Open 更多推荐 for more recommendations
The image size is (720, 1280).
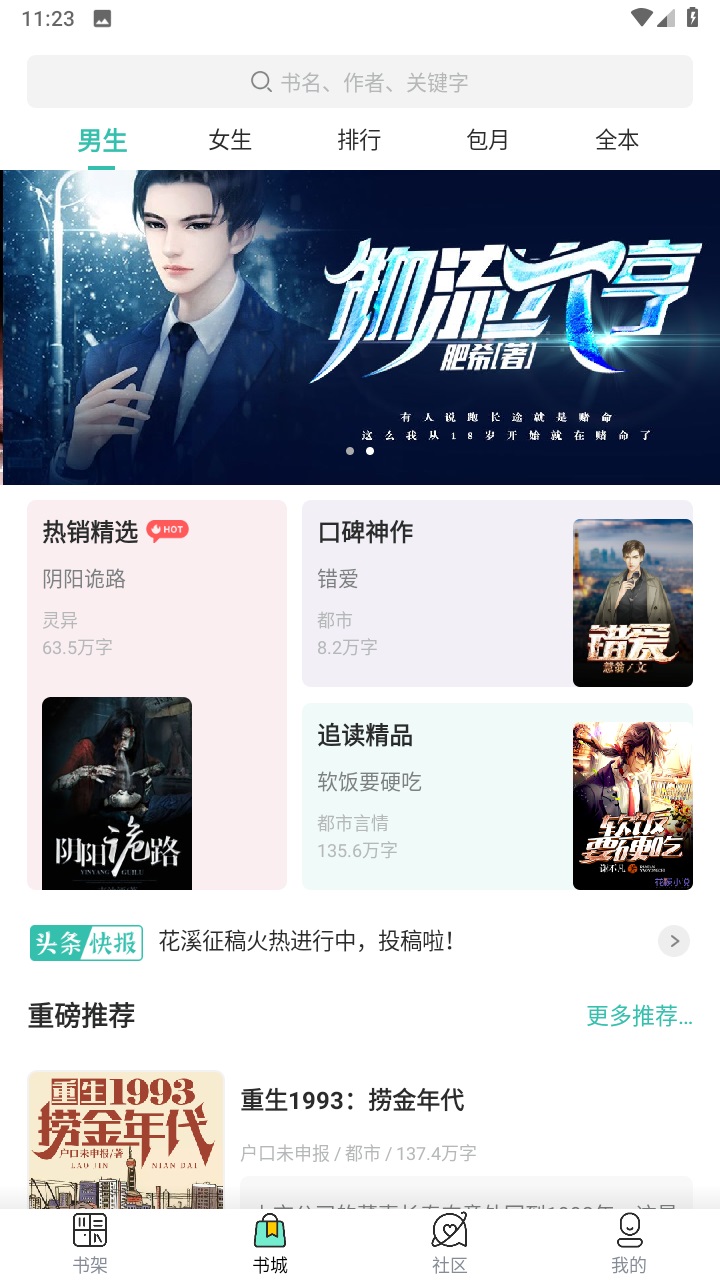tap(639, 1016)
